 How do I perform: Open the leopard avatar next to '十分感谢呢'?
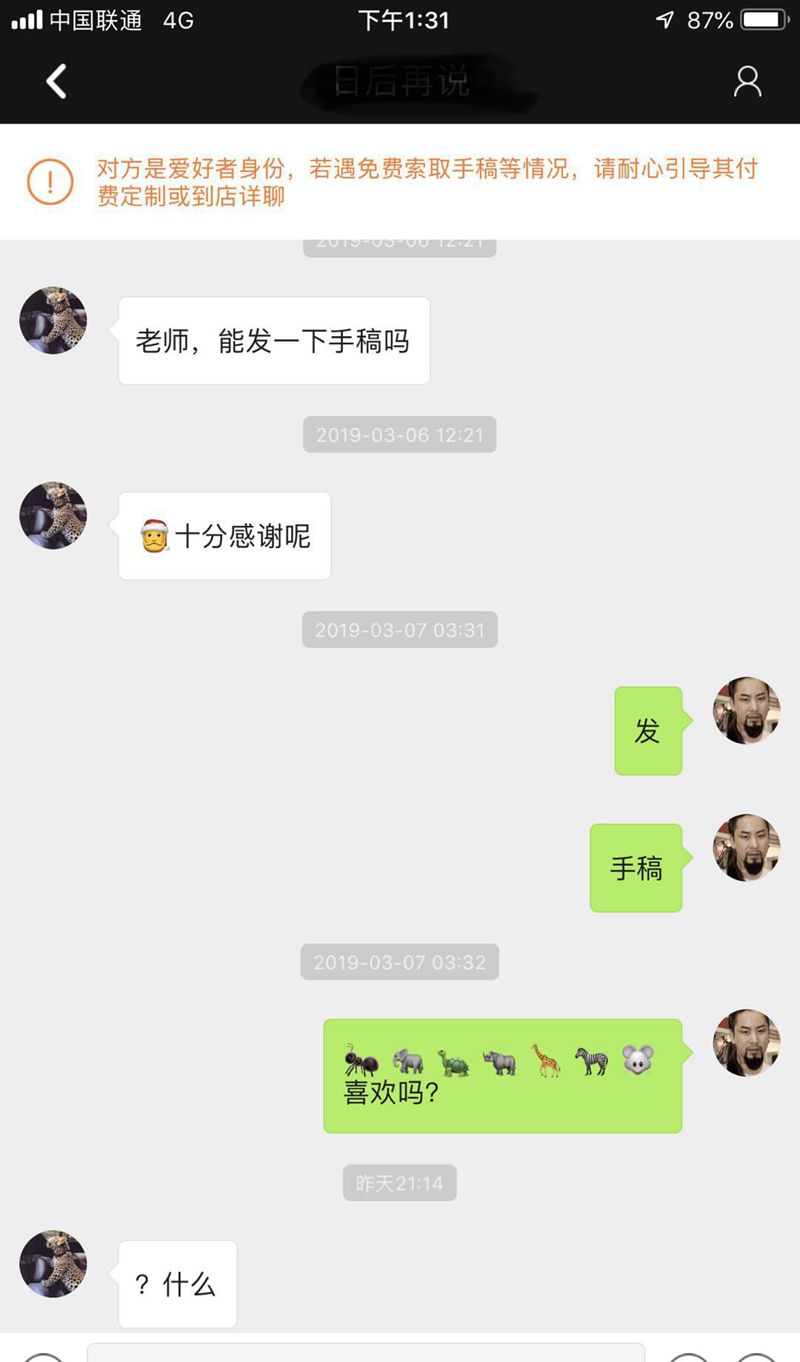(53, 516)
